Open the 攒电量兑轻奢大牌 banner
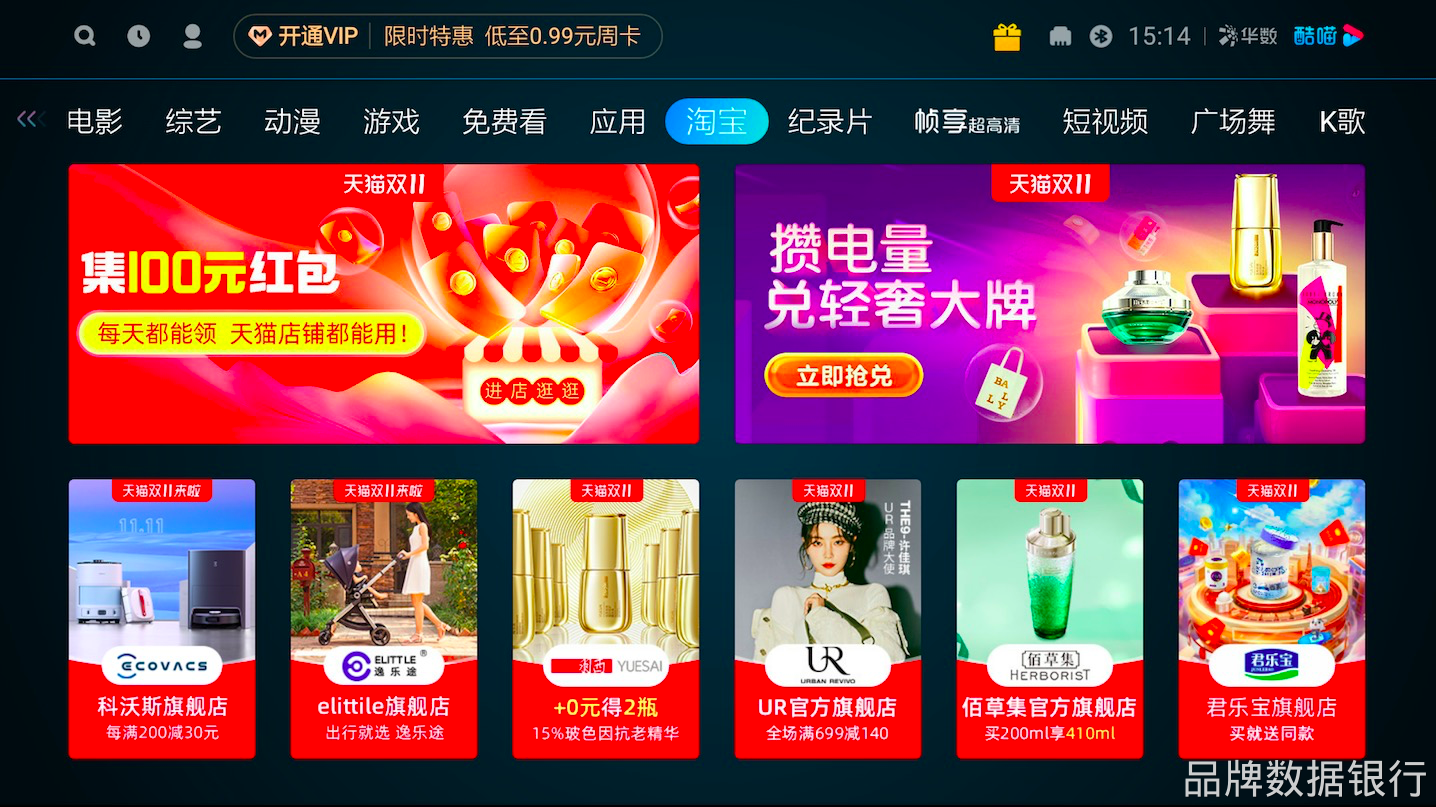1436x807 pixels. point(1049,303)
